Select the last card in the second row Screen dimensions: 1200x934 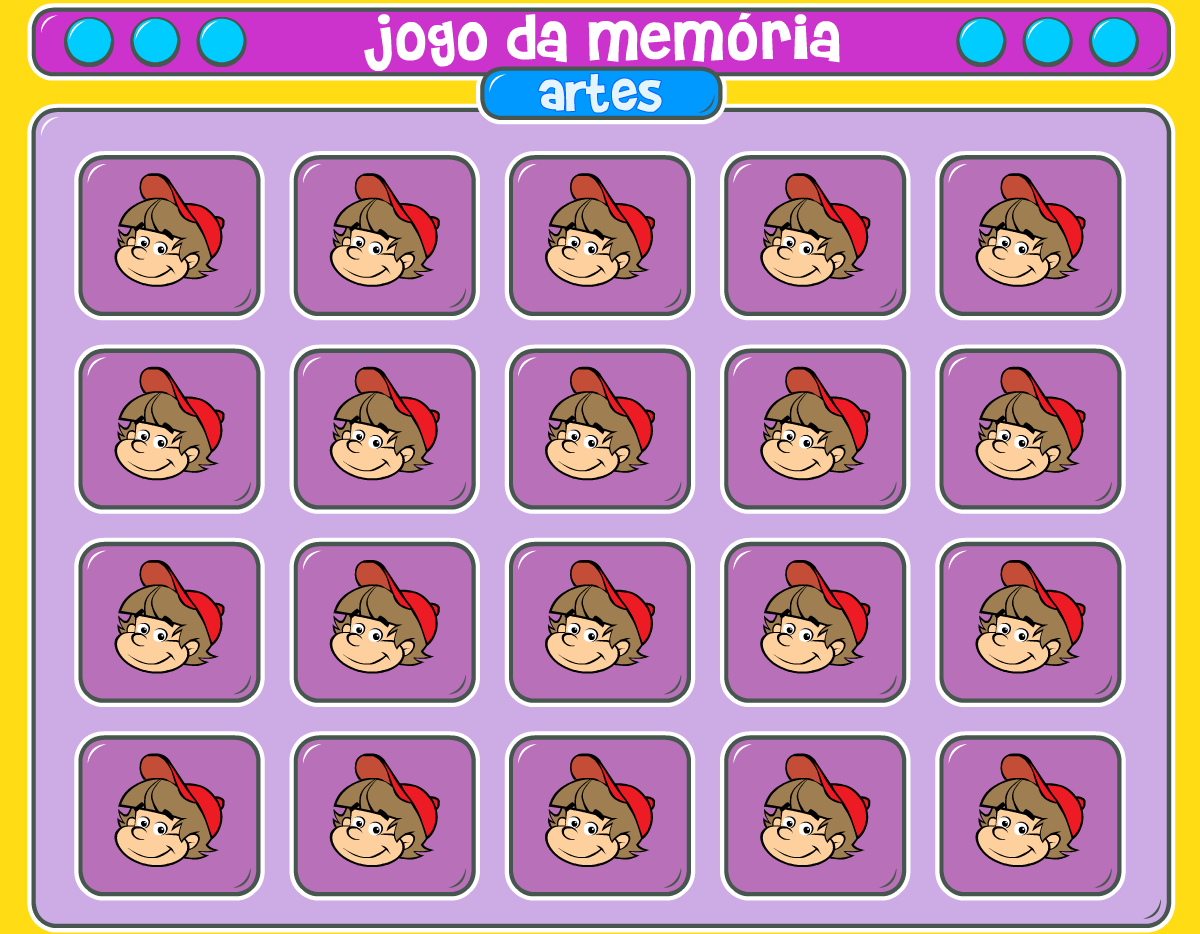pos(1030,428)
